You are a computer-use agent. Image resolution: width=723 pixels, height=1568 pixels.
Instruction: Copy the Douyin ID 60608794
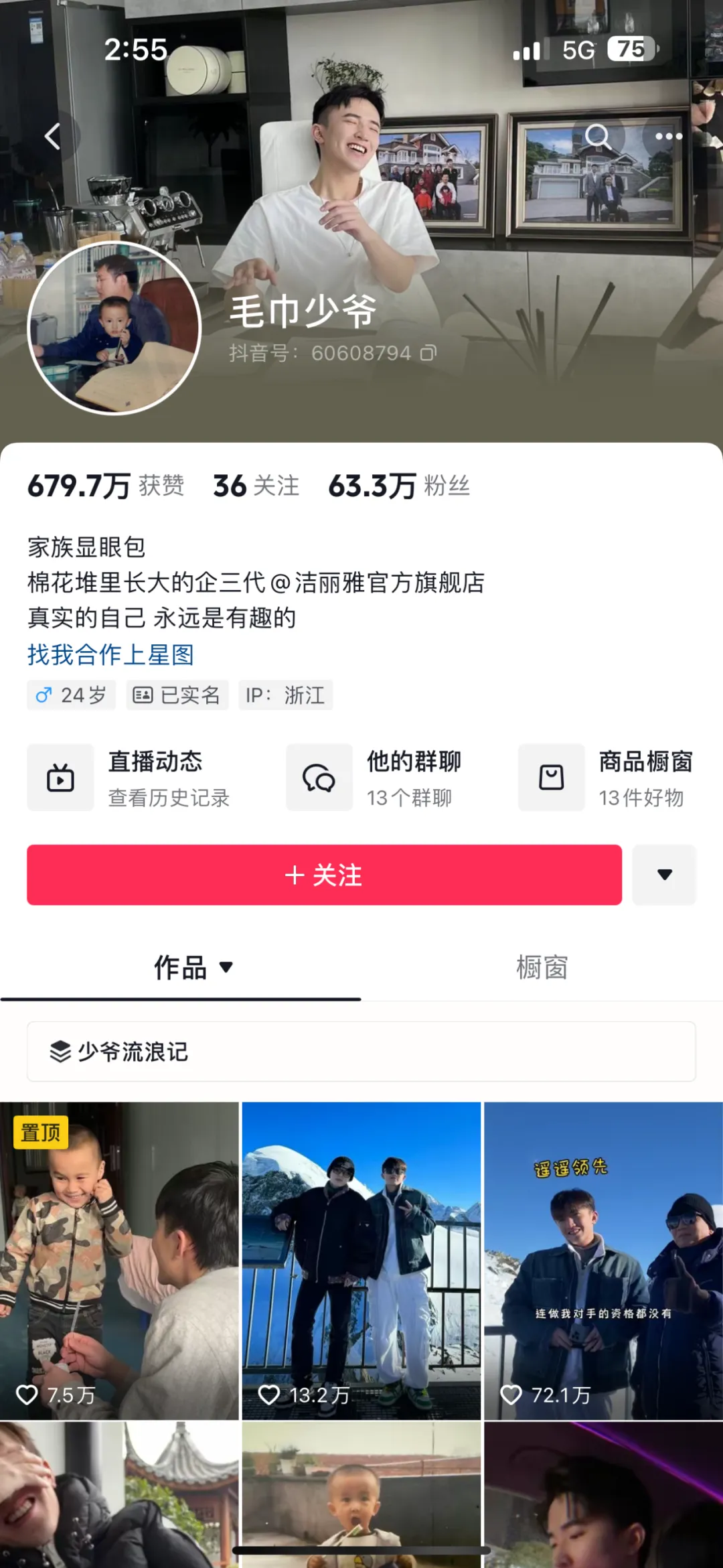coord(428,353)
